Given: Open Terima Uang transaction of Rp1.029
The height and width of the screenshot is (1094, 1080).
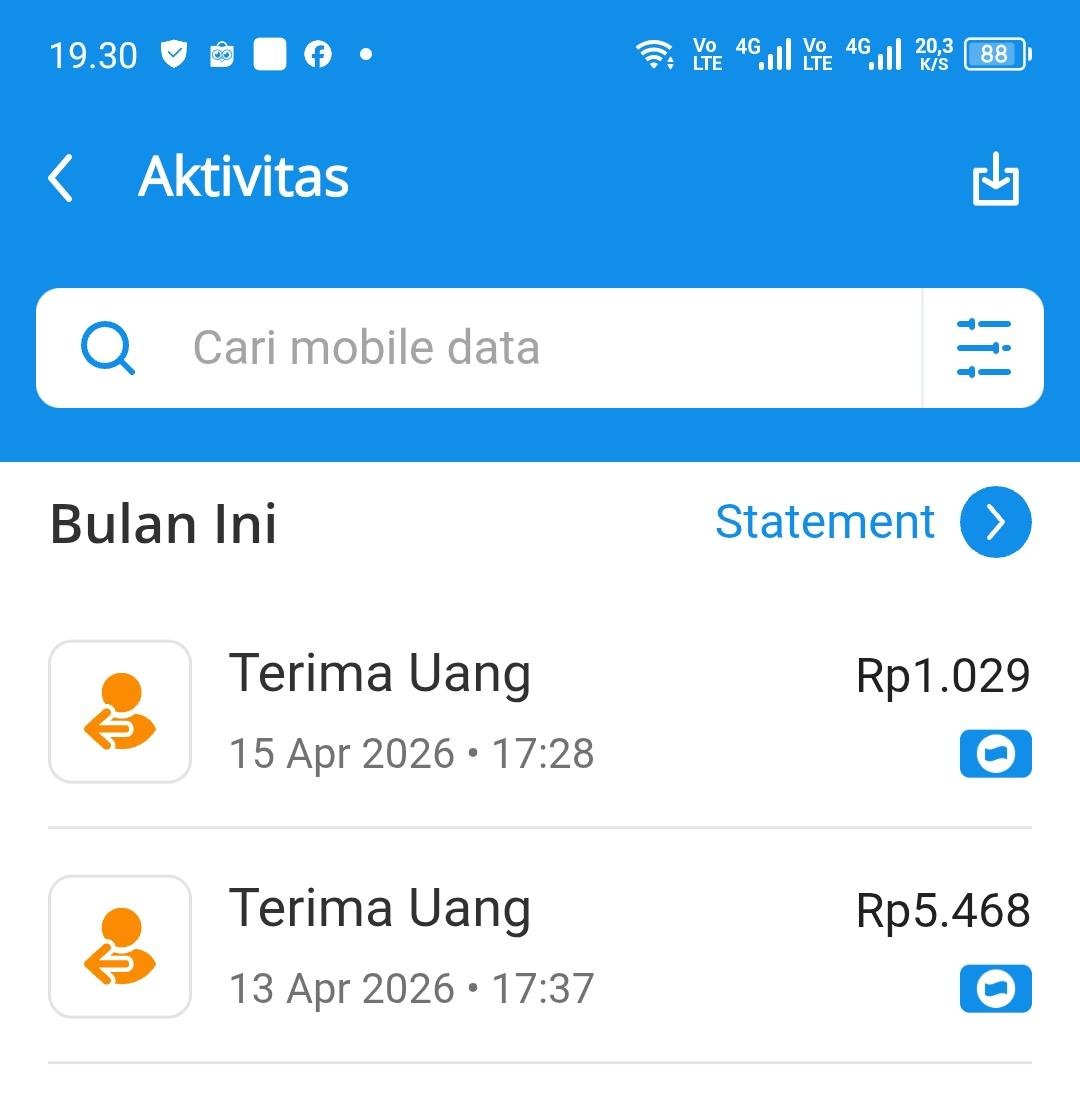Looking at the screenshot, I should tap(540, 712).
